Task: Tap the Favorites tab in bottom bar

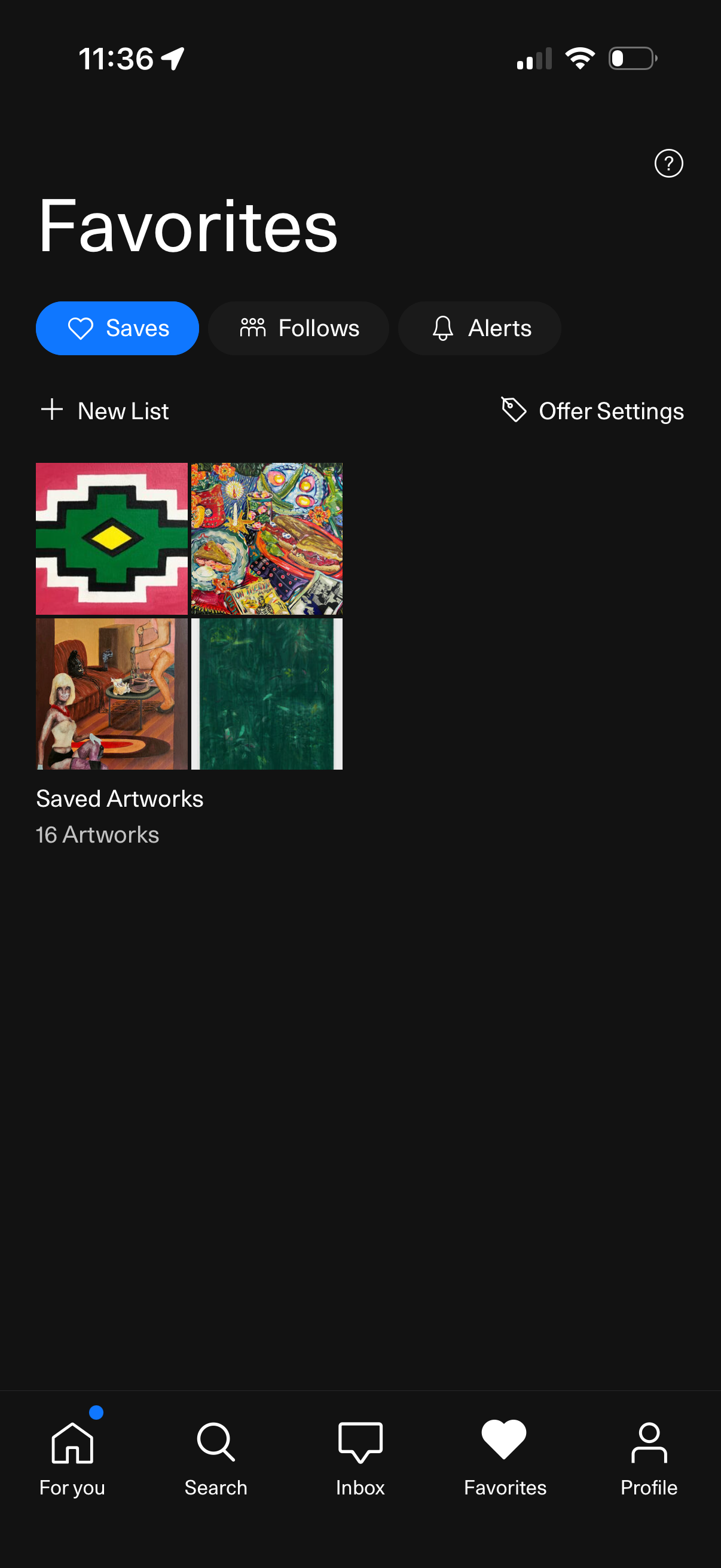Action: 505,1458
